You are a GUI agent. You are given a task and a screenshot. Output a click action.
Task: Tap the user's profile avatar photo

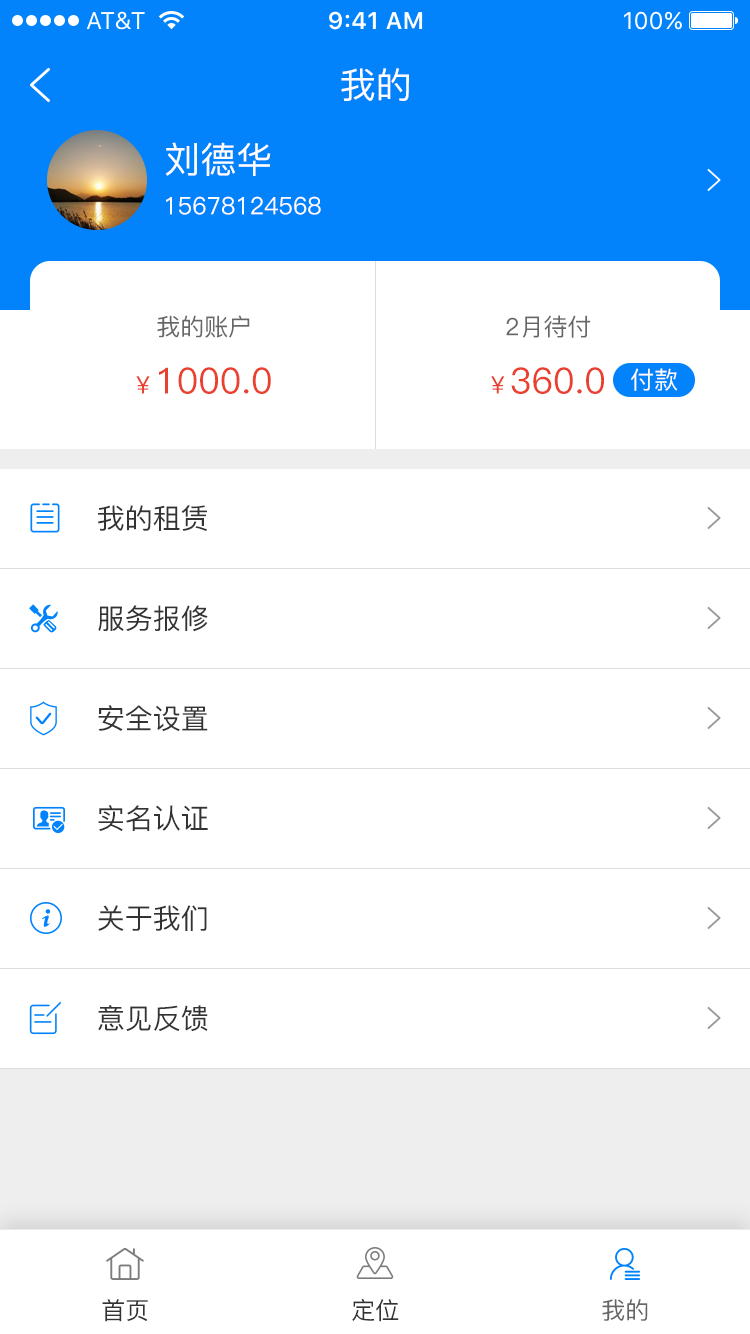(97, 180)
